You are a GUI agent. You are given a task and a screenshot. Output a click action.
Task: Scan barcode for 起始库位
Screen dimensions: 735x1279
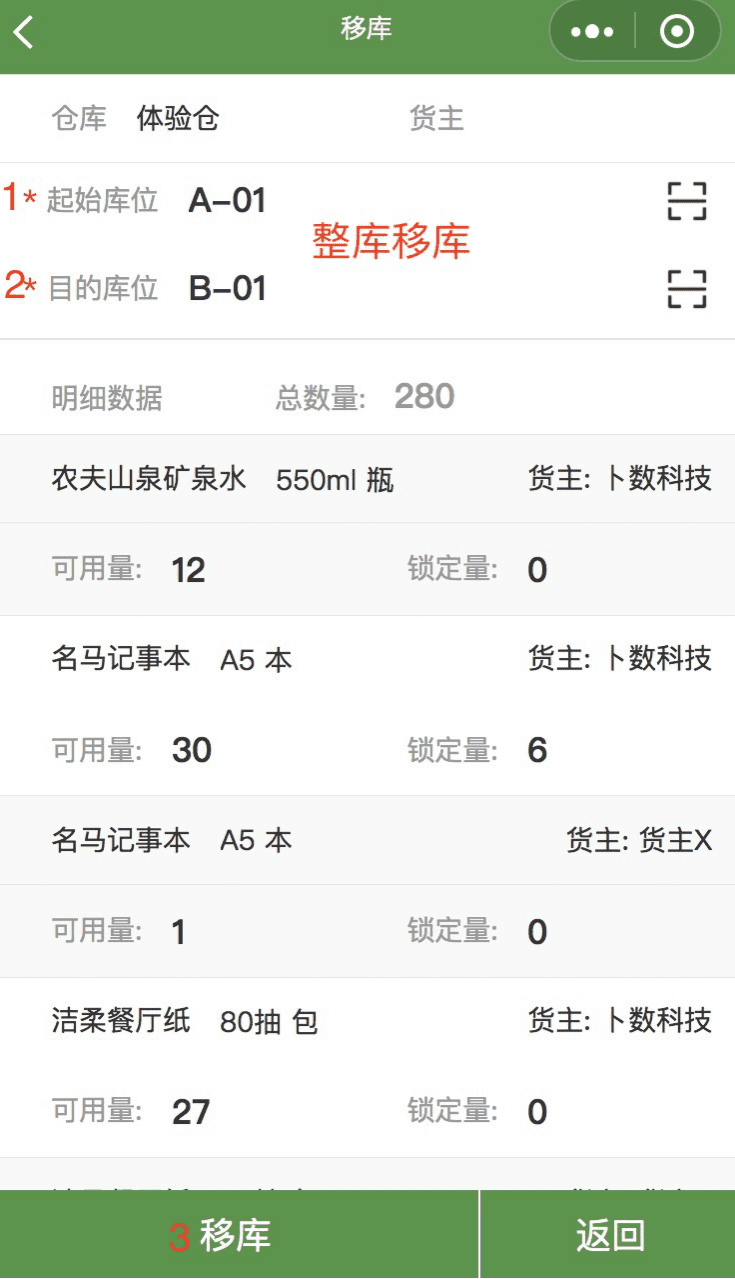click(x=687, y=201)
